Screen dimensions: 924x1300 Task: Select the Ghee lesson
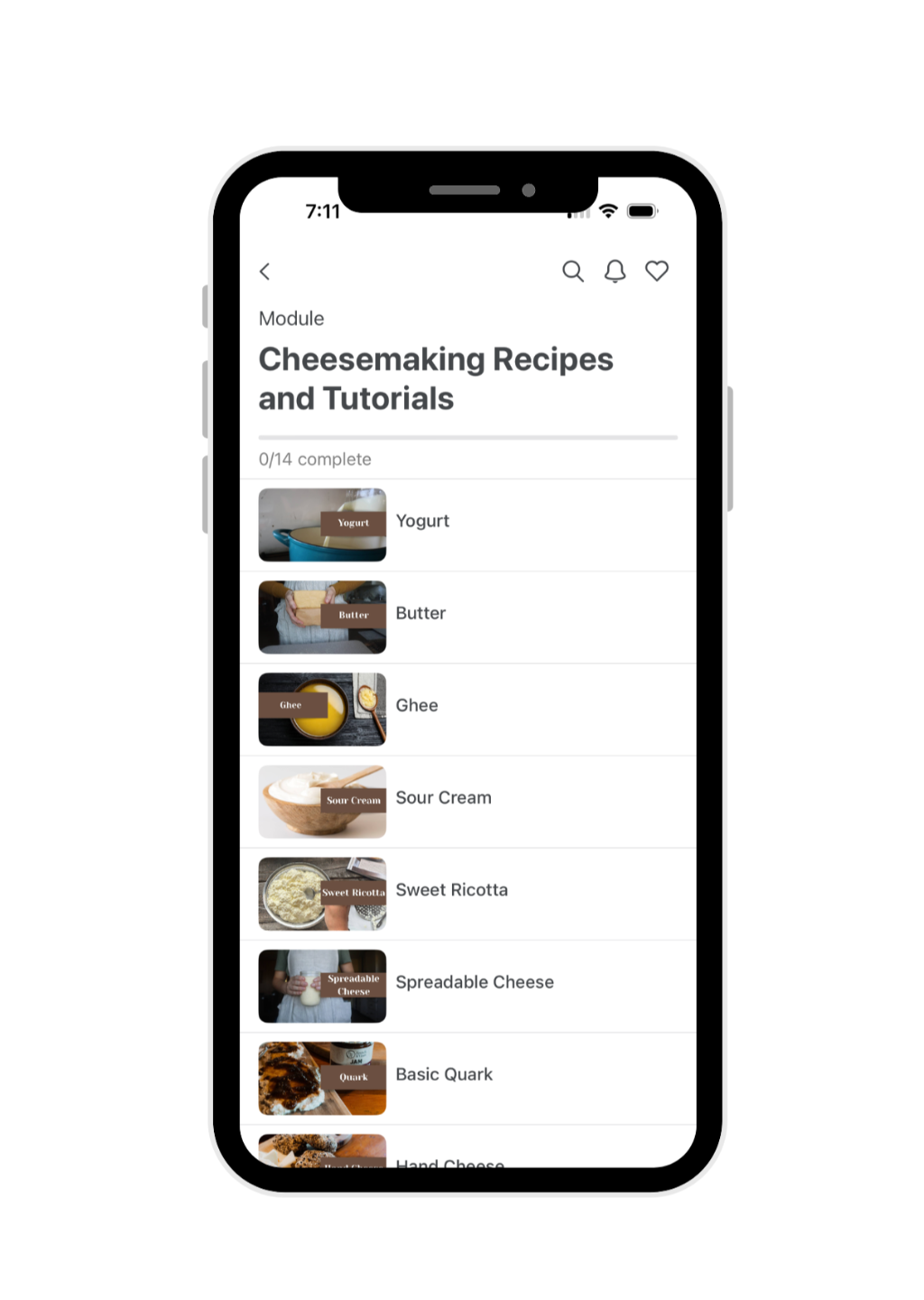click(x=468, y=710)
